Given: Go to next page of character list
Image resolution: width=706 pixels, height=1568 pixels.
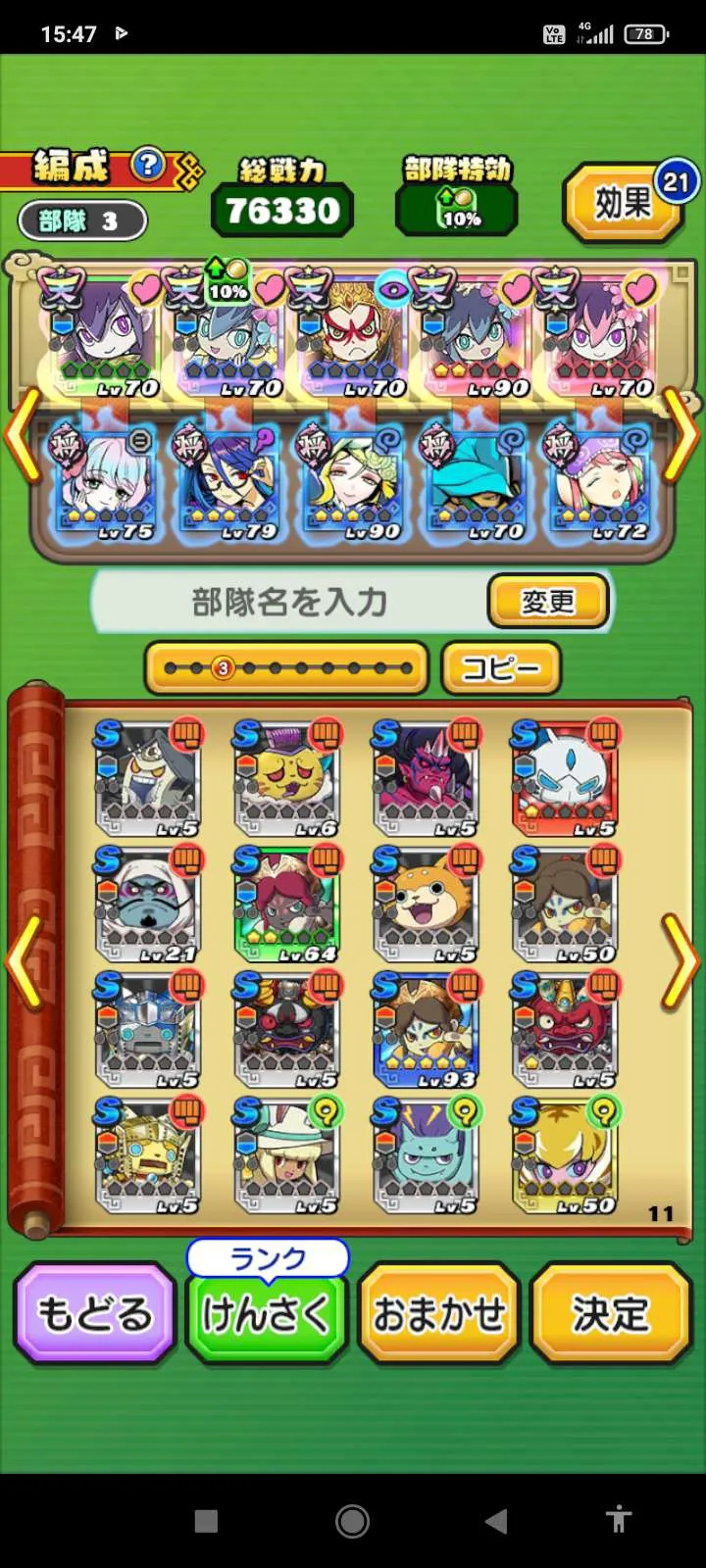Looking at the screenshot, I should [680, 962].
